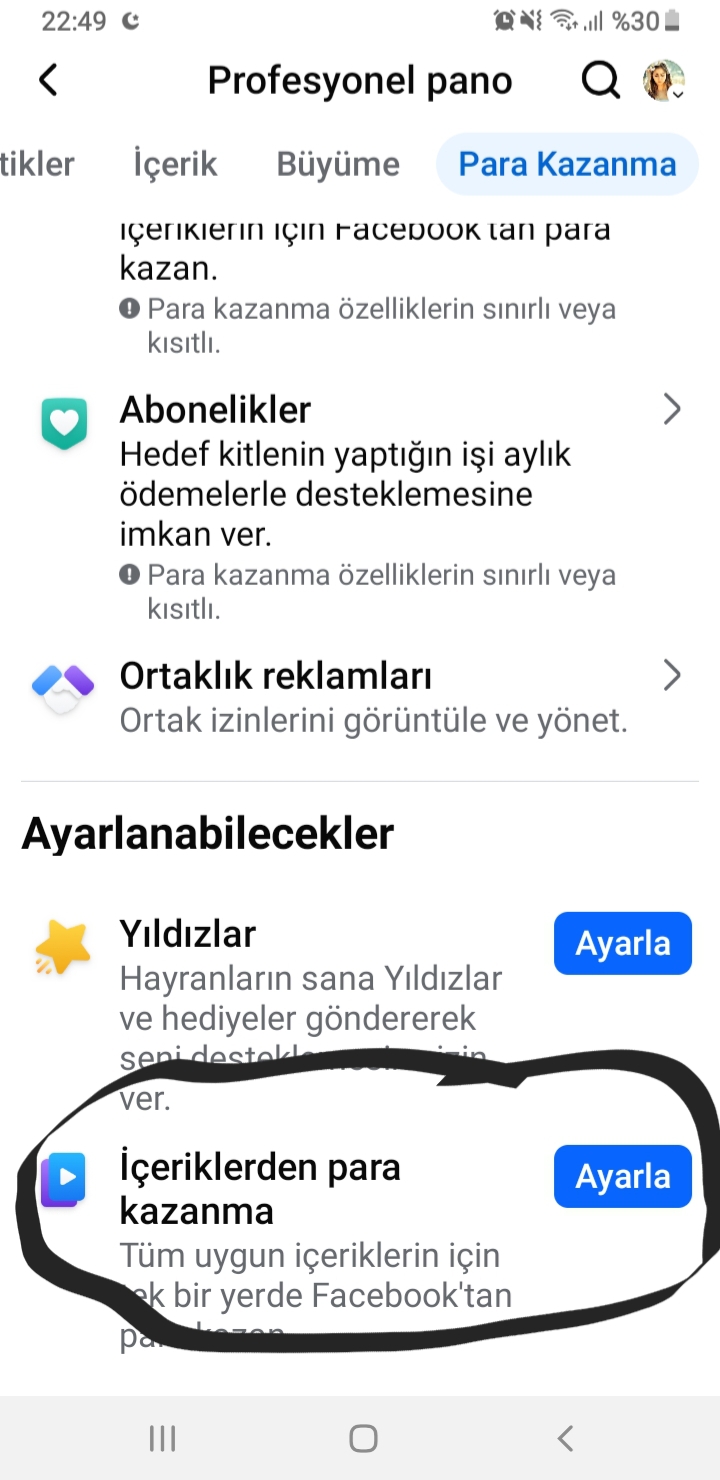Go to the home screen
Screen dimensions: 720x1480
363,1438
